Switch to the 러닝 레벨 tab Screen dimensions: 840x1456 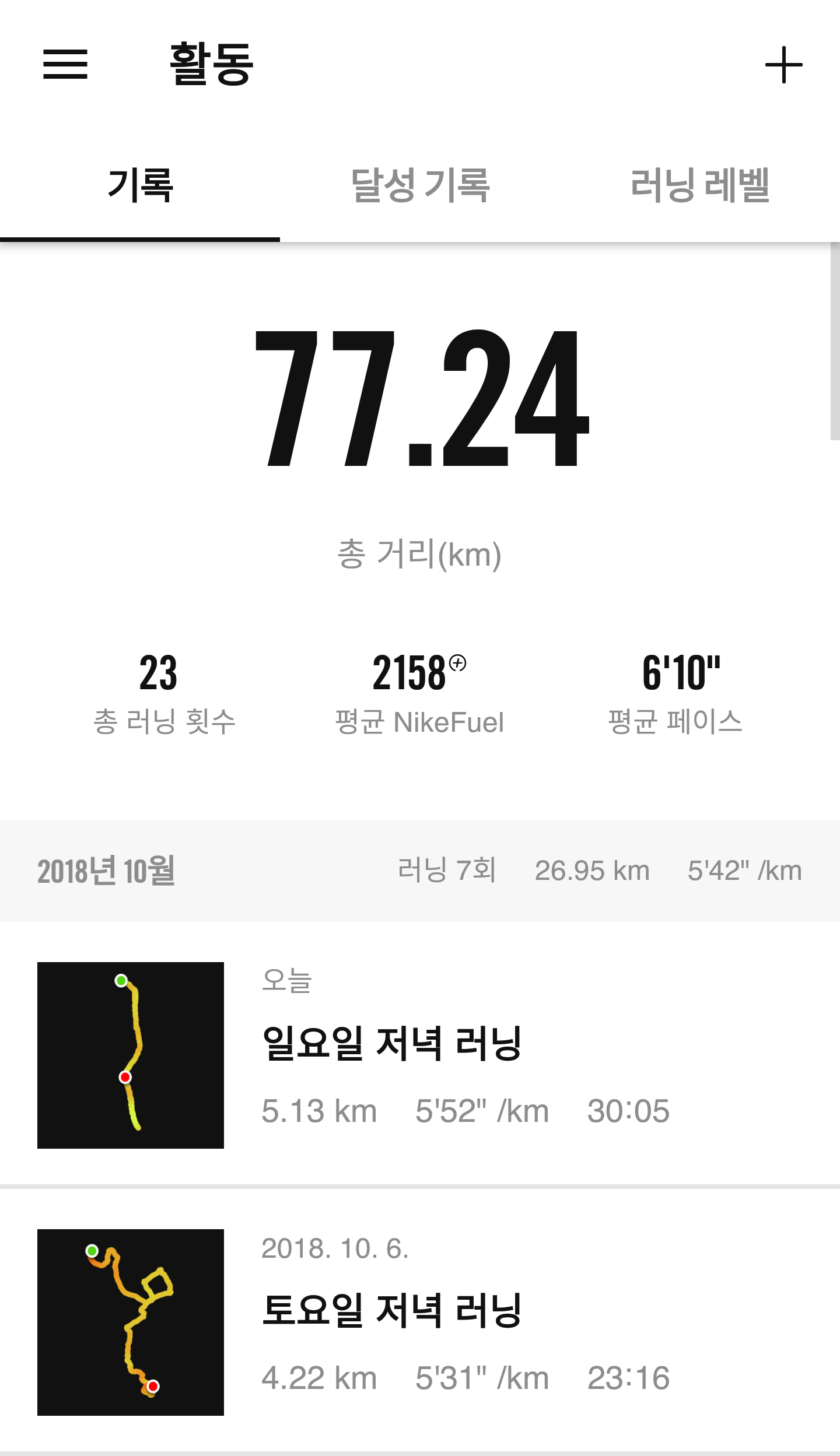pyautogui.click(x=700, y=185)
